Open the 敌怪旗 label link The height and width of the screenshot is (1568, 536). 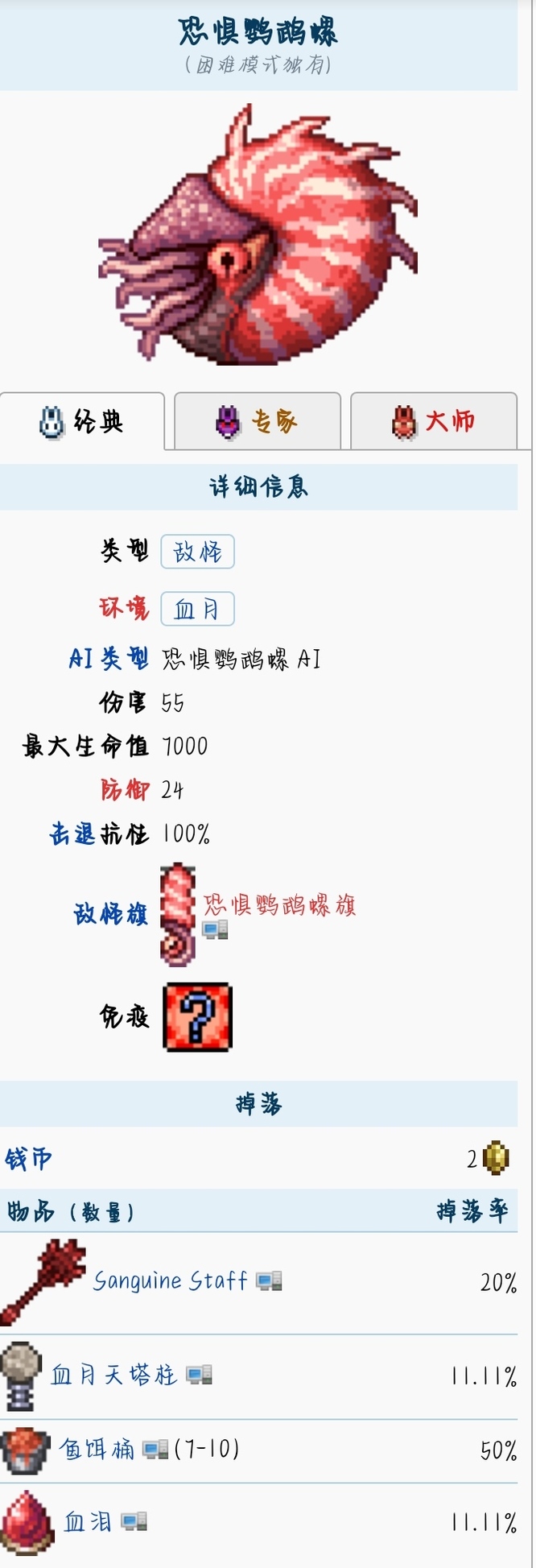tap(111, 914)
